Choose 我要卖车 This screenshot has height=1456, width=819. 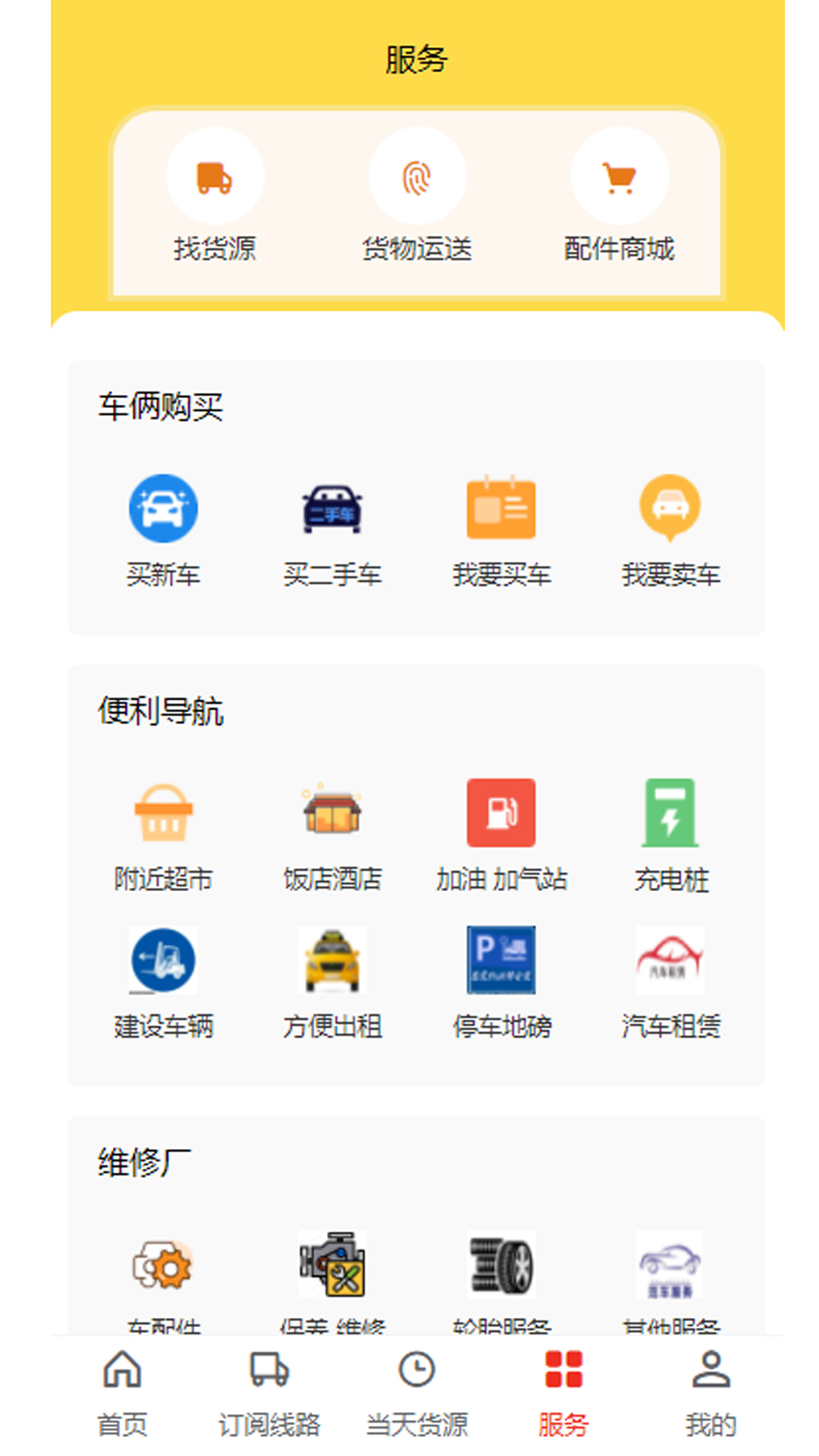(670, 529)
